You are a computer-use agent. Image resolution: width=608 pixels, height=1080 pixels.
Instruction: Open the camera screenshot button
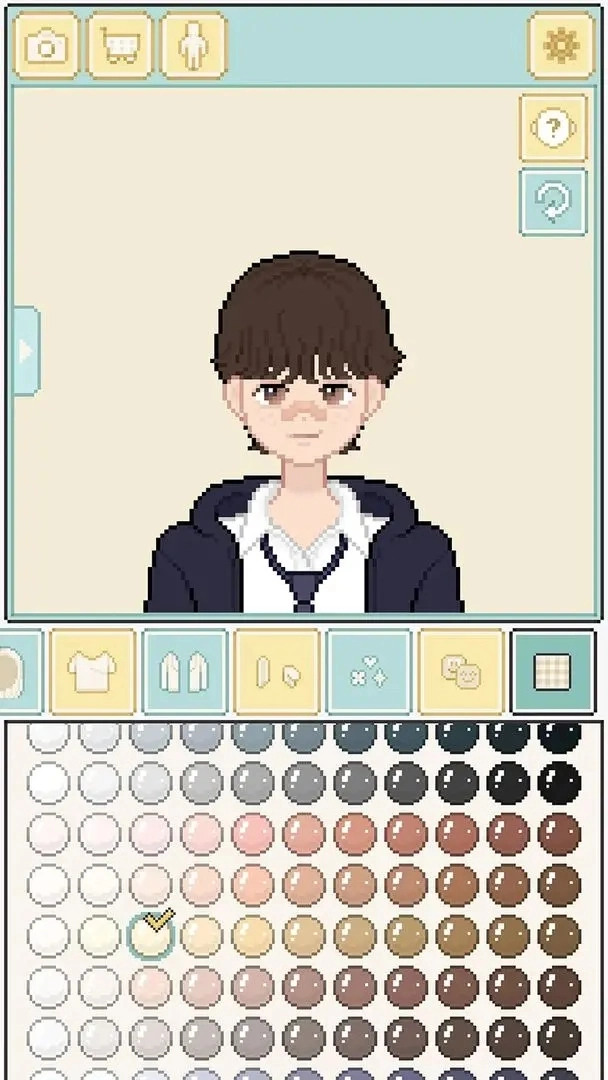click(45, 46)
